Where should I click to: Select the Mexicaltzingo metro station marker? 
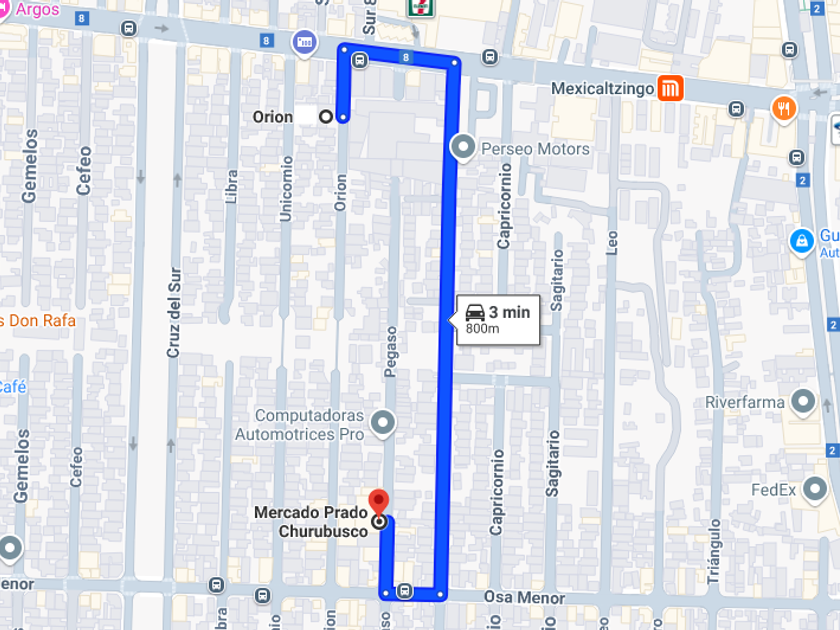(670, 89)
